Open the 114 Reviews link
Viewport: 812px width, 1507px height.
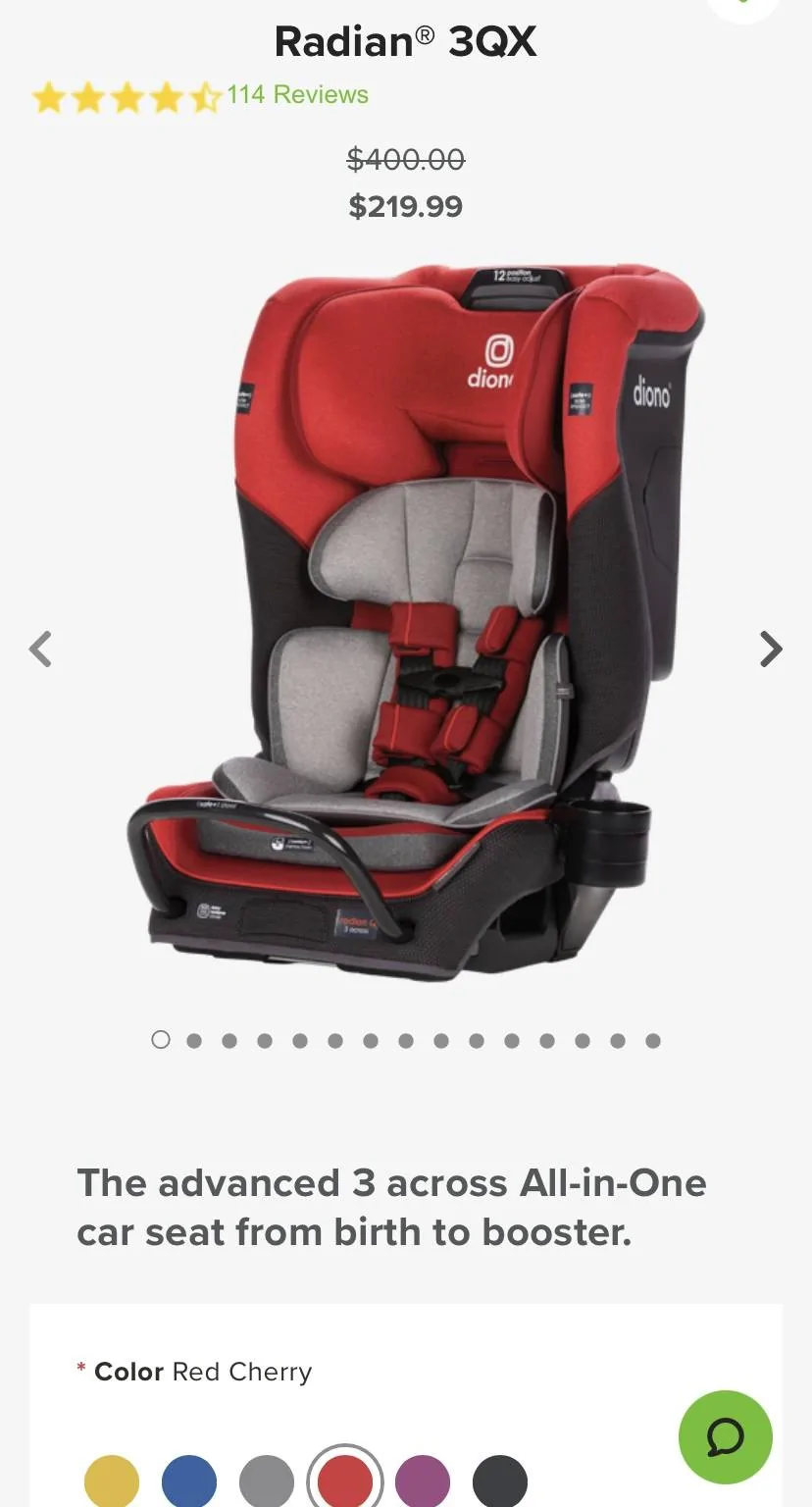tap(297, 95)
